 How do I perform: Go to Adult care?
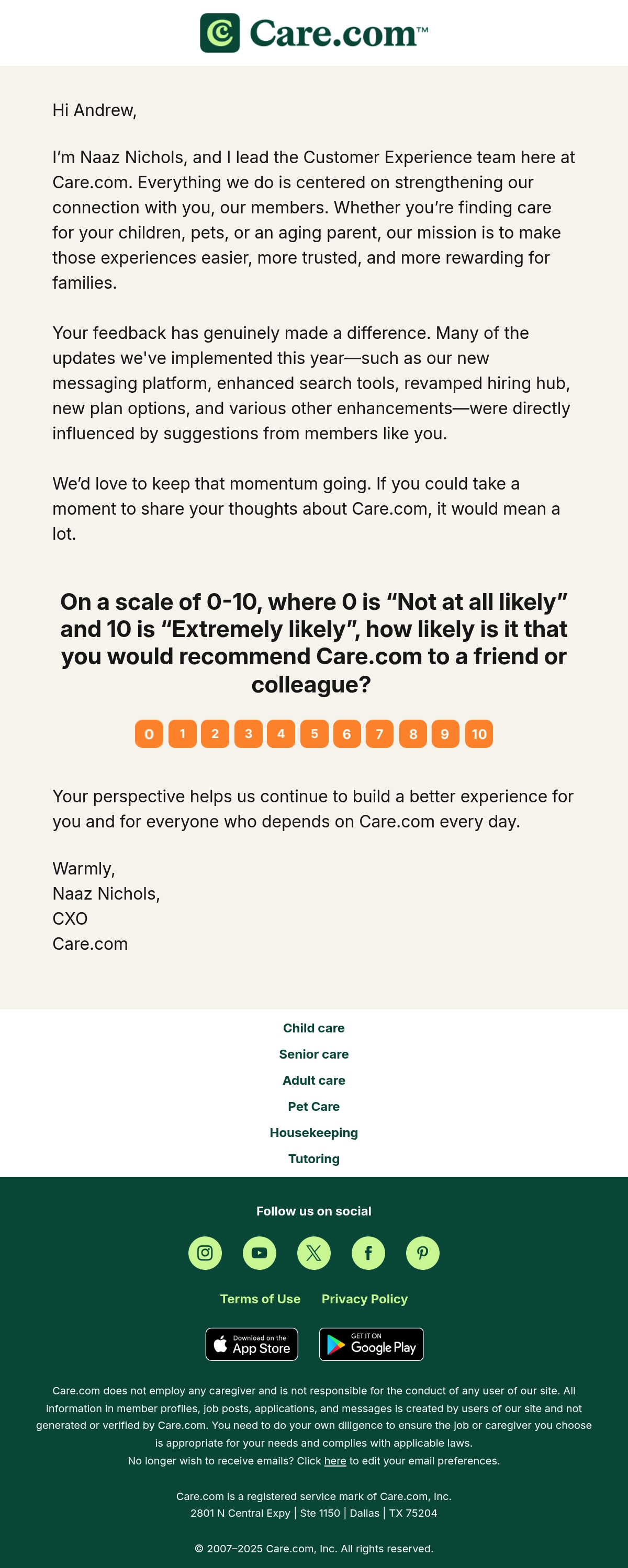313,1081
